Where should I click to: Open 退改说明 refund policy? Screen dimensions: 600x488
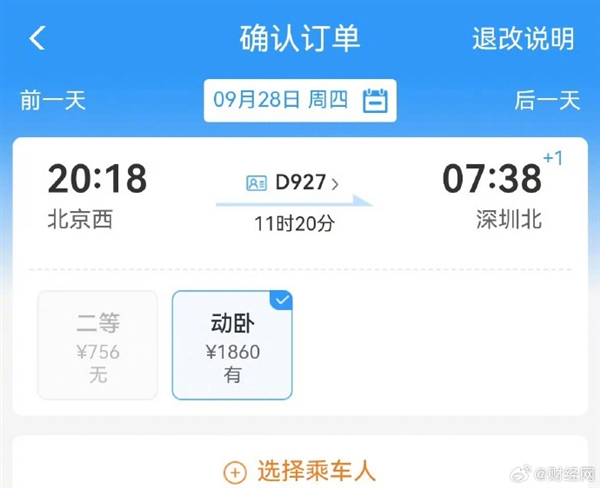523,39
